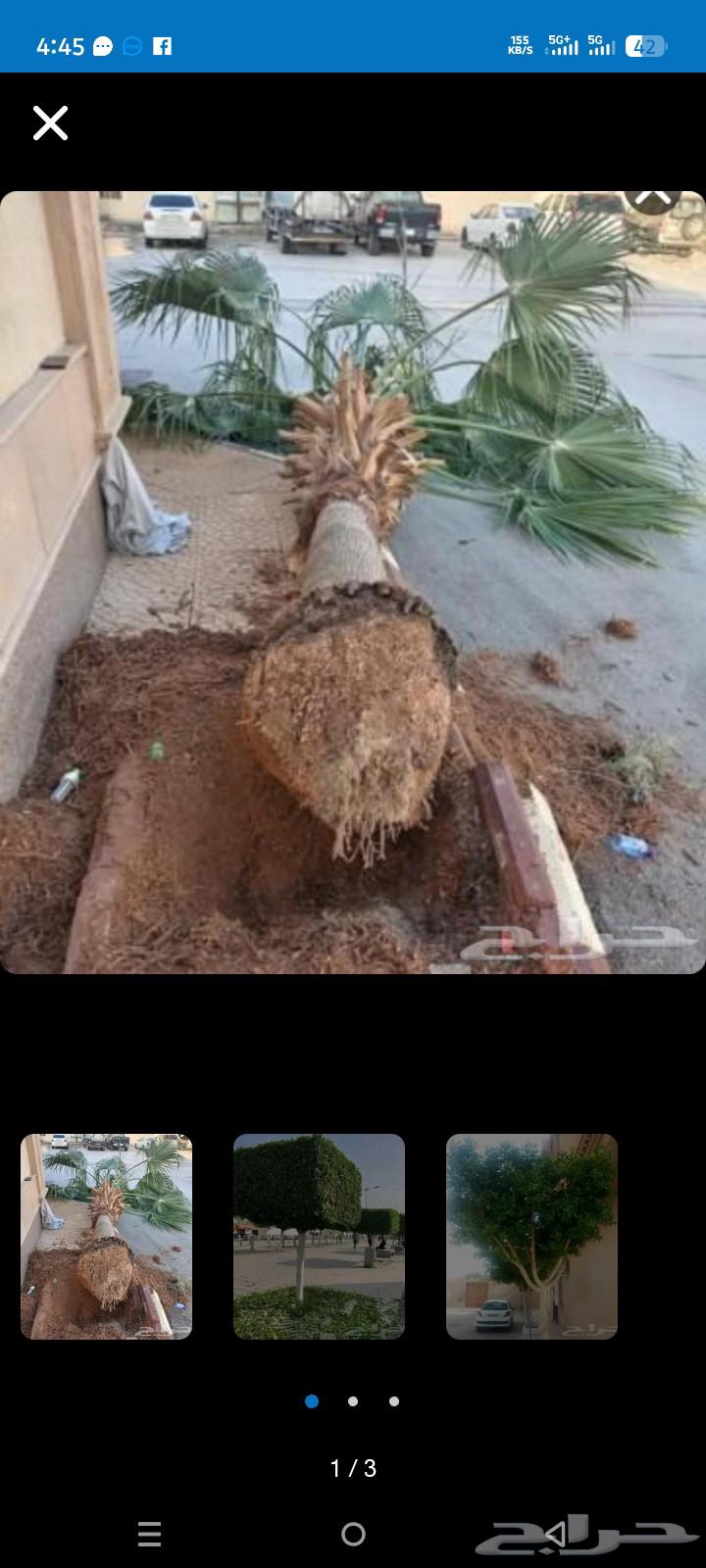Viewport: 706px width, 1568px height.
Task: Tap the 5G+ signal strength indicator
Action: click(x=563, y=45)
